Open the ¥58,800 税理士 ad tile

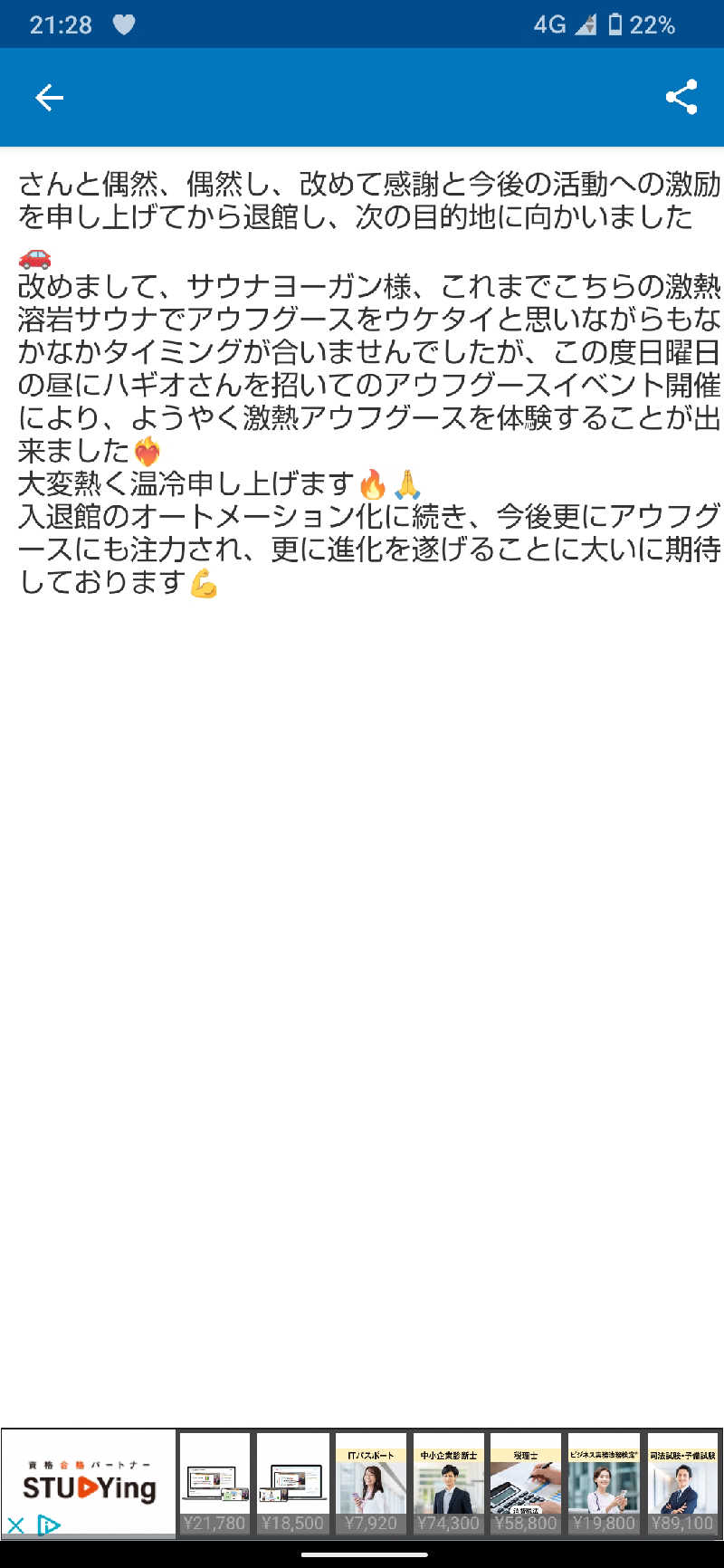coord(526,1484)
